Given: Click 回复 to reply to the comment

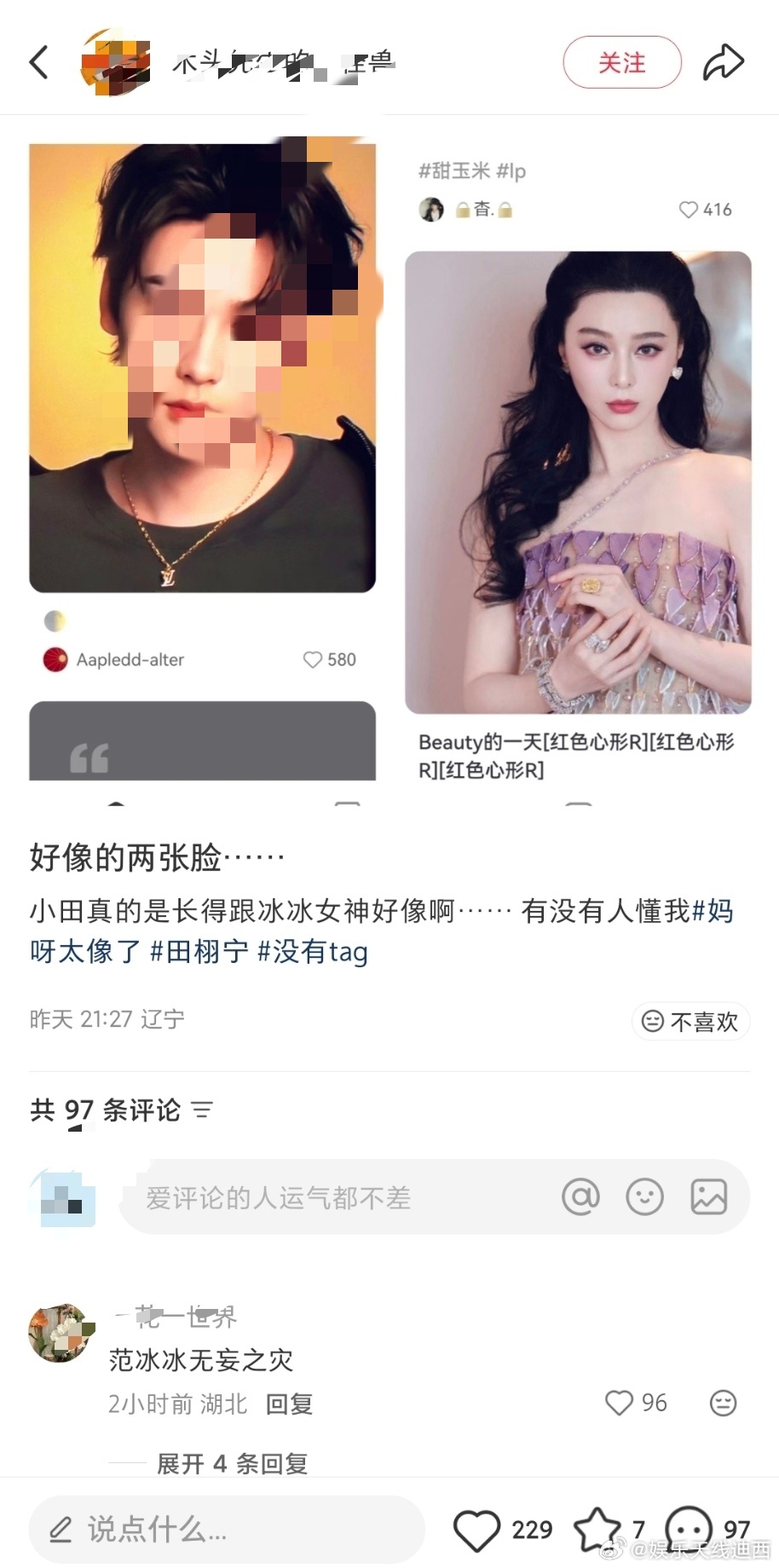Looking at the screenshot, I should pos(288,1403).
